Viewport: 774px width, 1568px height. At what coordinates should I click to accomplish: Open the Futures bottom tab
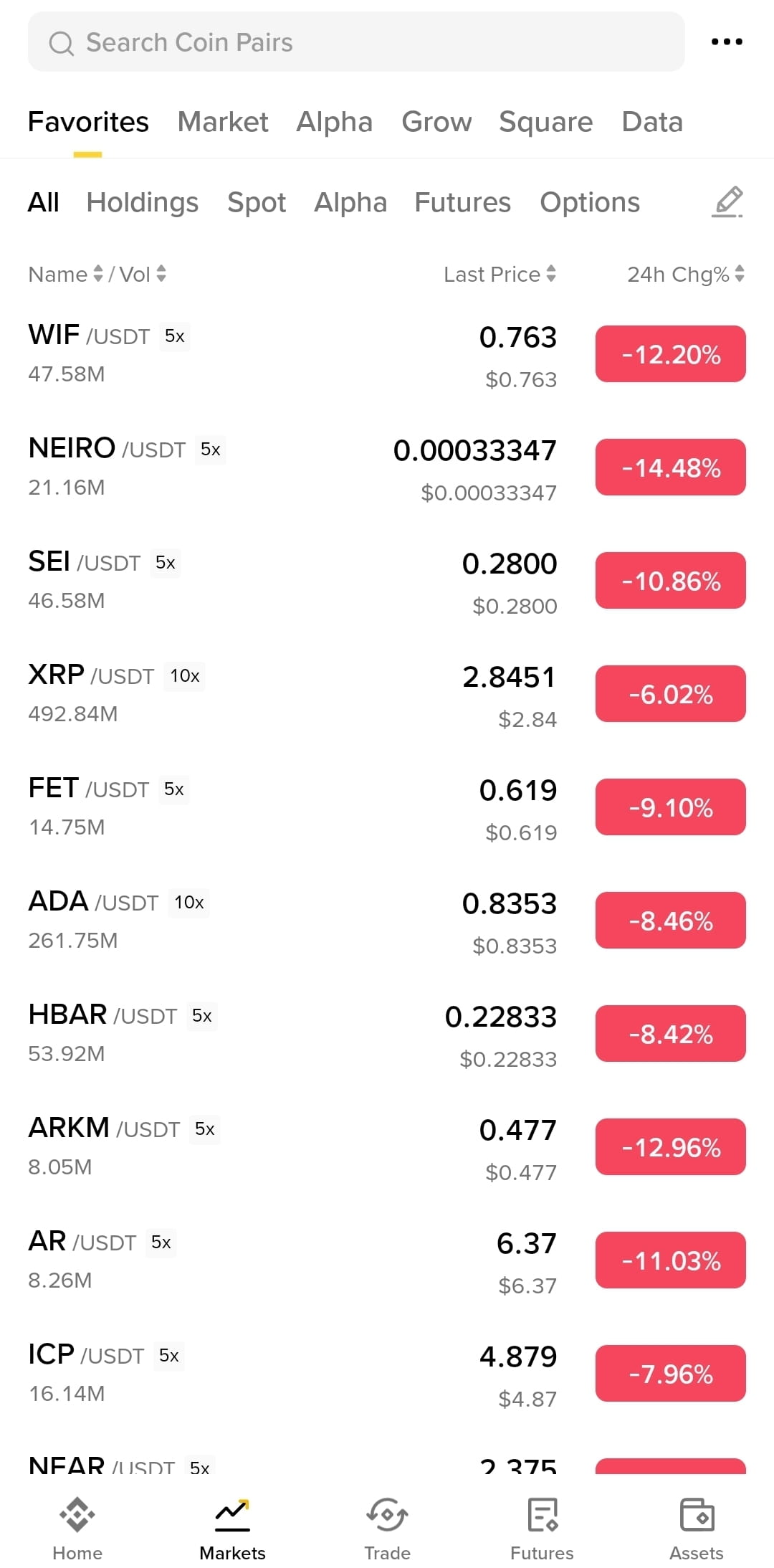coord(542,1529)
